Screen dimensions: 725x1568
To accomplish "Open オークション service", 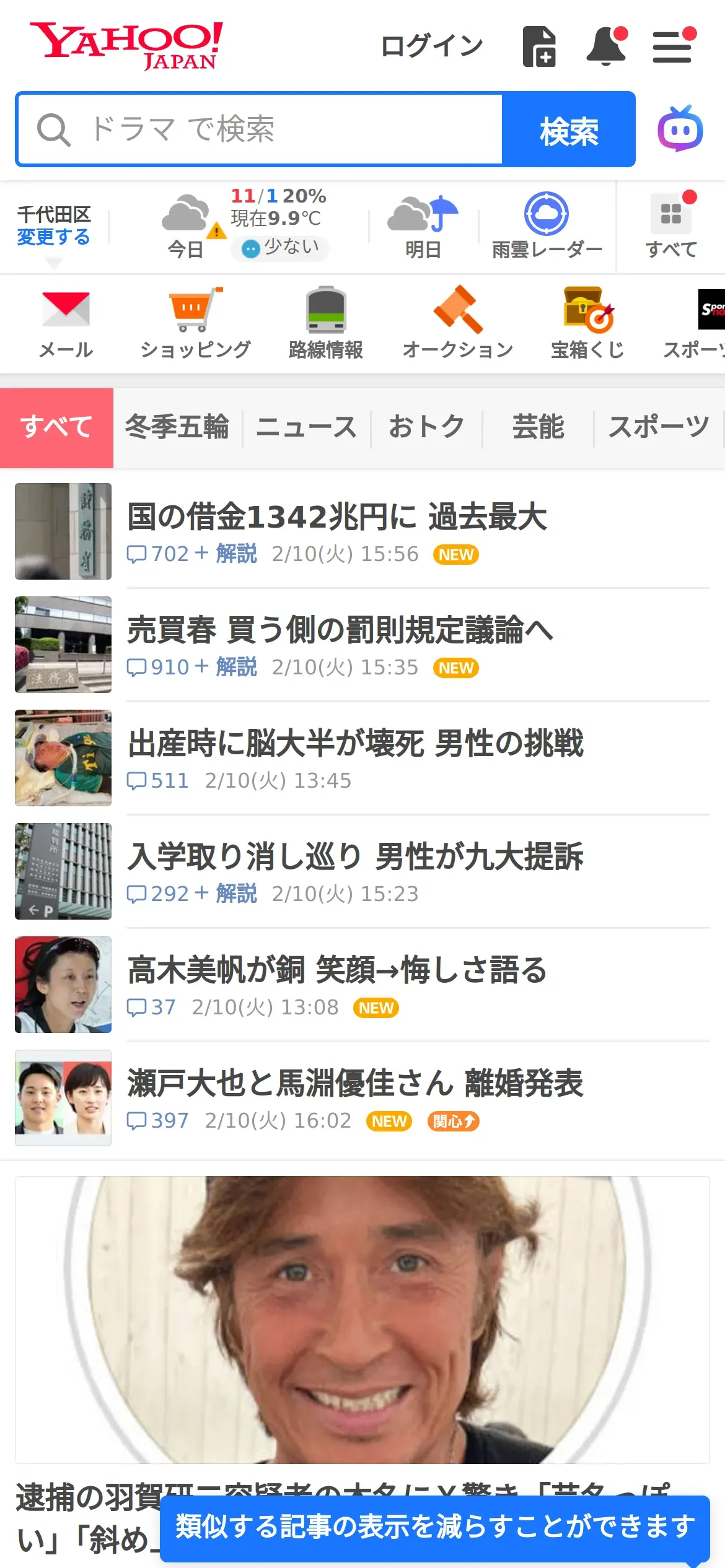I will [x=458, y=323].
